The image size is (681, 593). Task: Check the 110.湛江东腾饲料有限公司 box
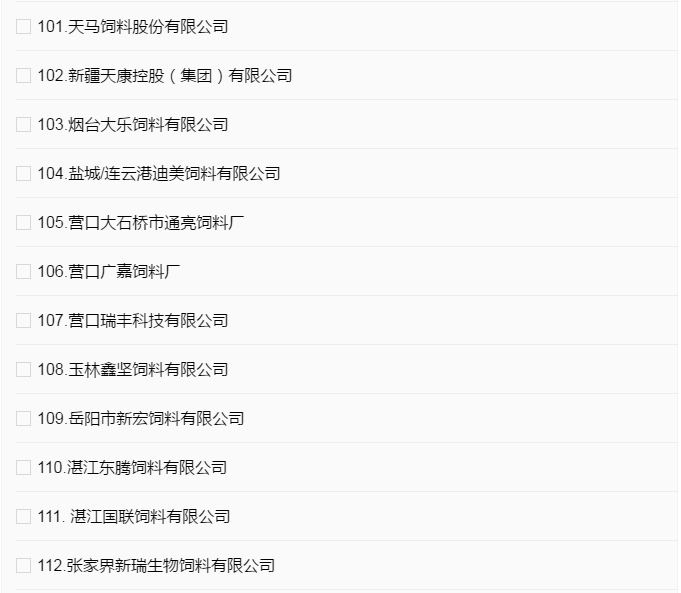click(24, 468)
